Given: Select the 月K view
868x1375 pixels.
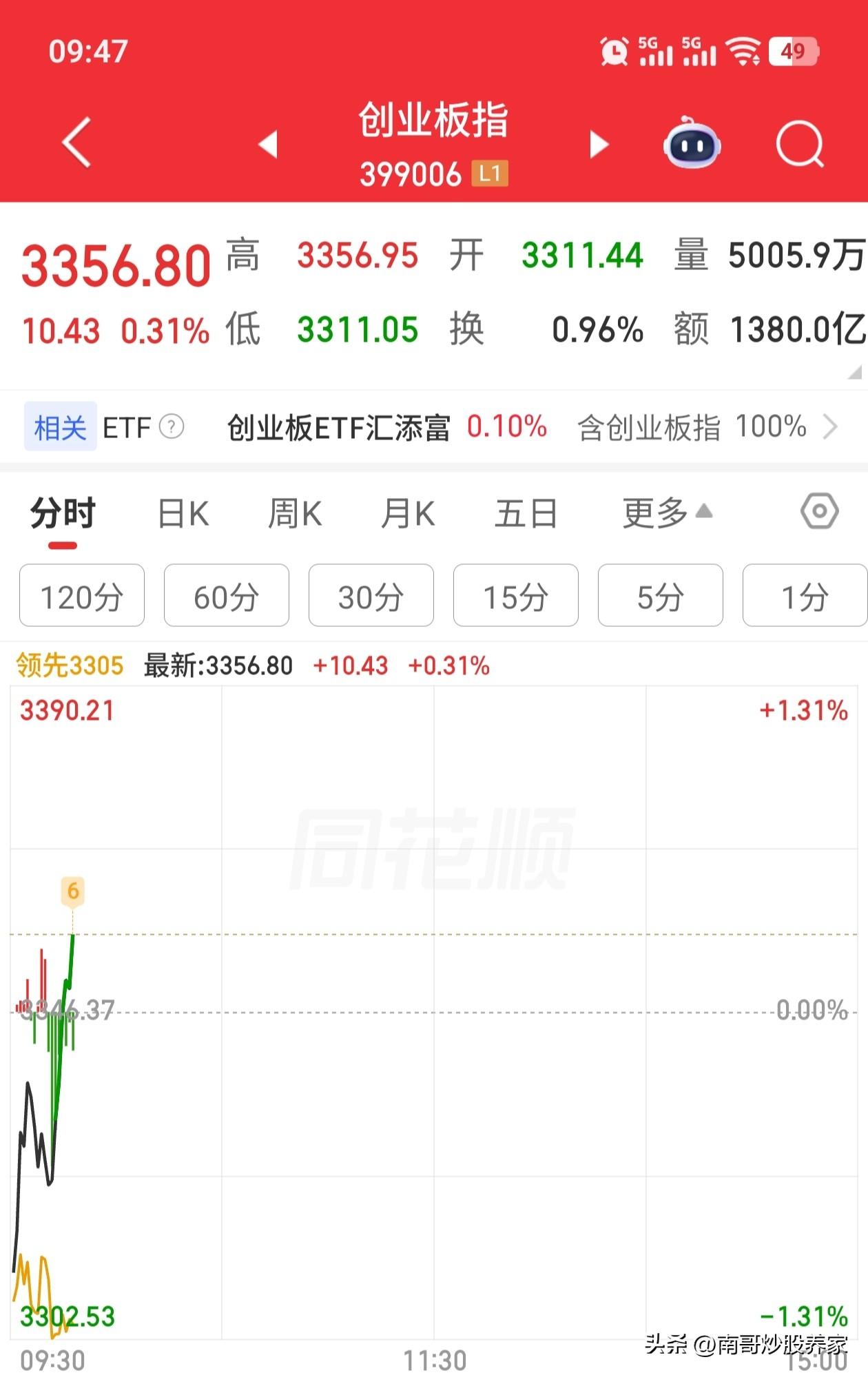Looking at the screenshot, I should click(x=408, y=513).
